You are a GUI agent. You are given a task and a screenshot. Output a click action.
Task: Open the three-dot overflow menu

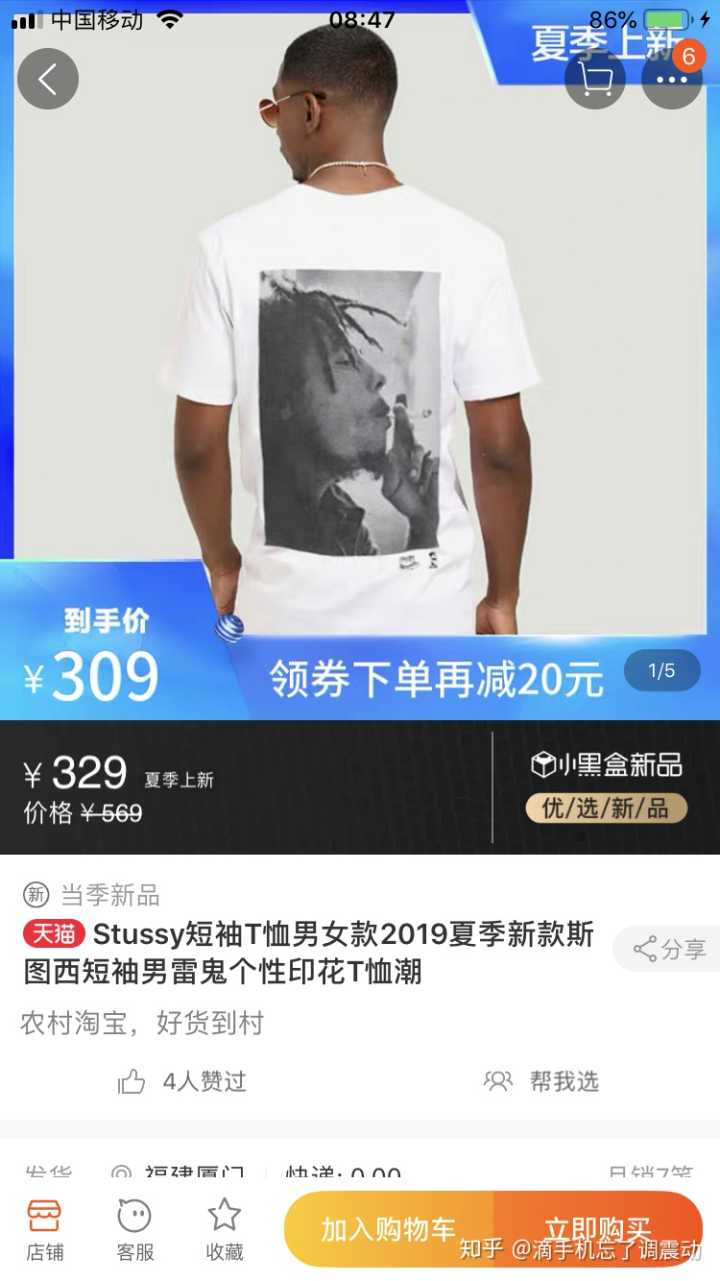click(x=671, y=79)
